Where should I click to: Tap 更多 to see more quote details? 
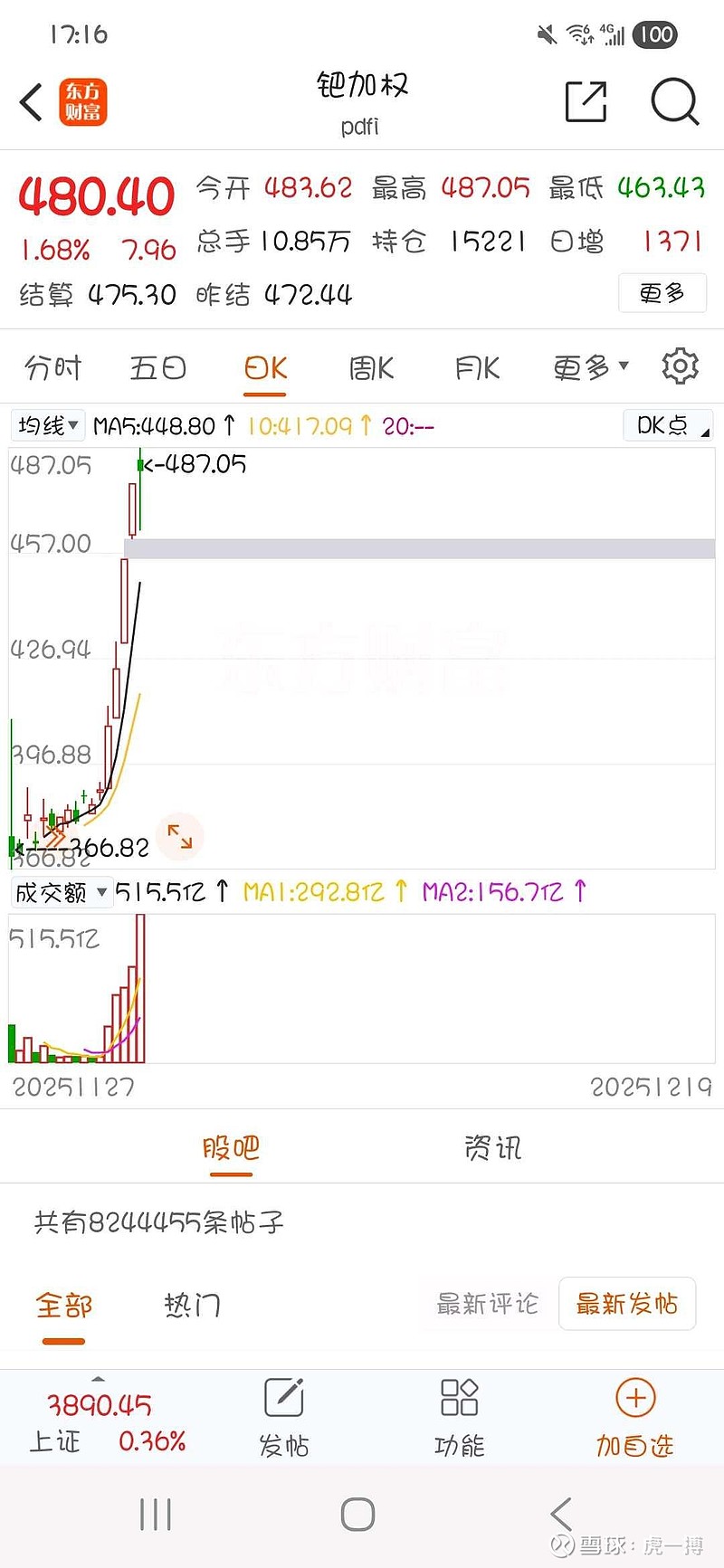[662, 293]
